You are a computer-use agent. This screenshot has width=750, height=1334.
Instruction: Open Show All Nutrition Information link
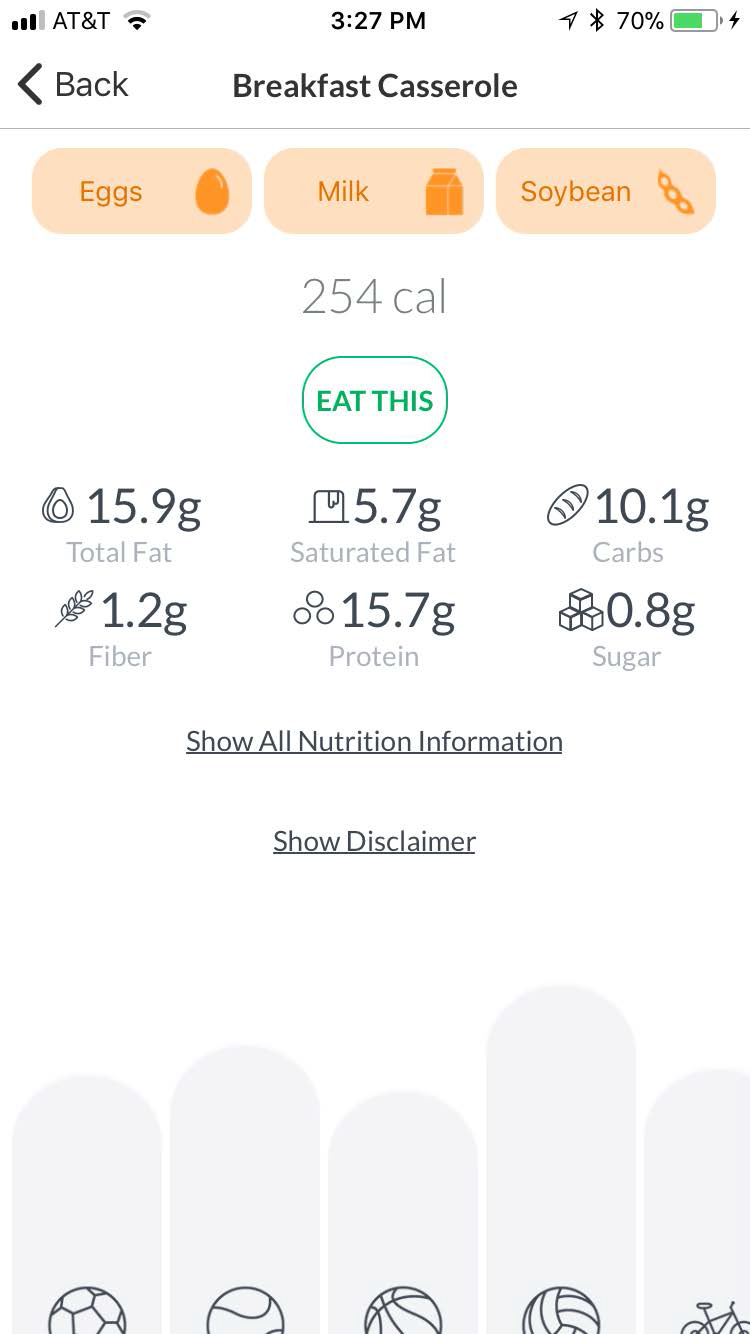[x=374, y=741]
